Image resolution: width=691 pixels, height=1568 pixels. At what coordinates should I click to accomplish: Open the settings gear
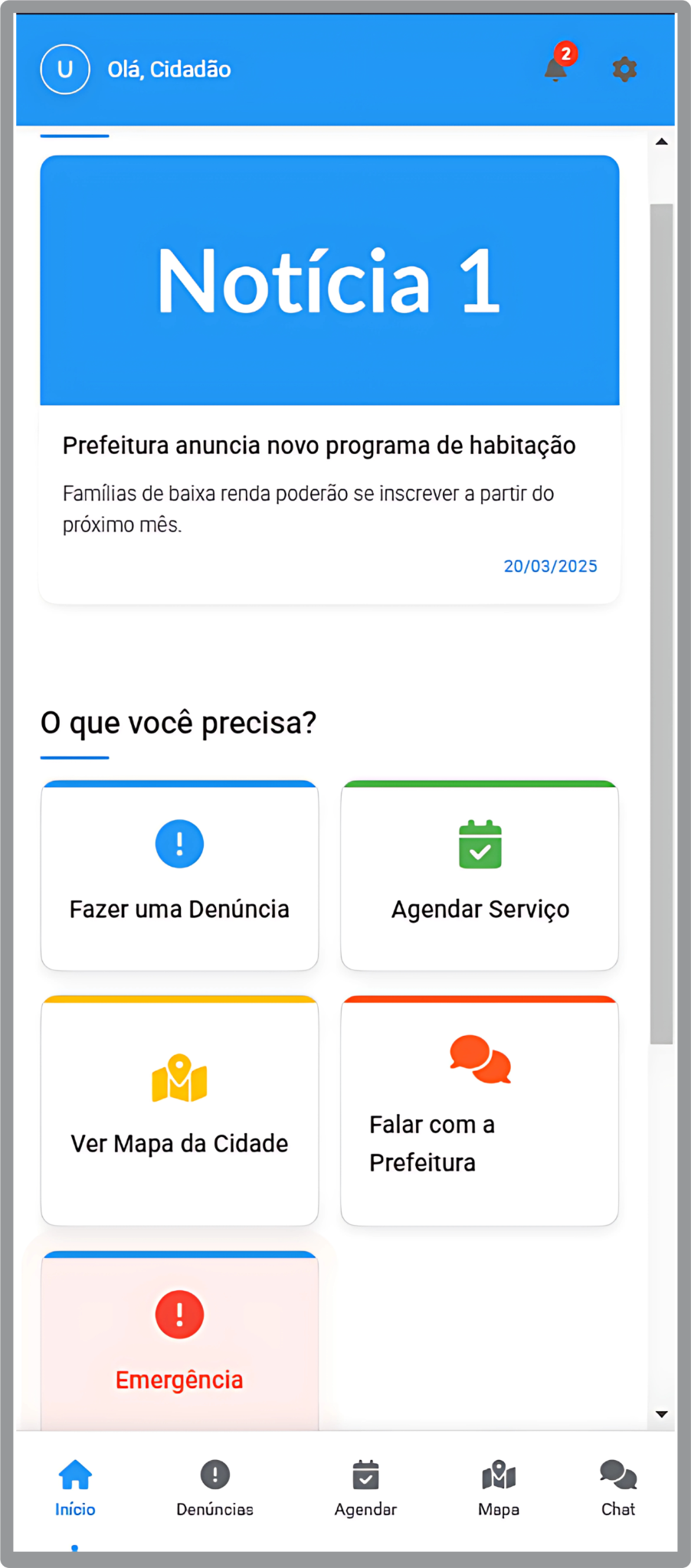[x=623, y=68]
